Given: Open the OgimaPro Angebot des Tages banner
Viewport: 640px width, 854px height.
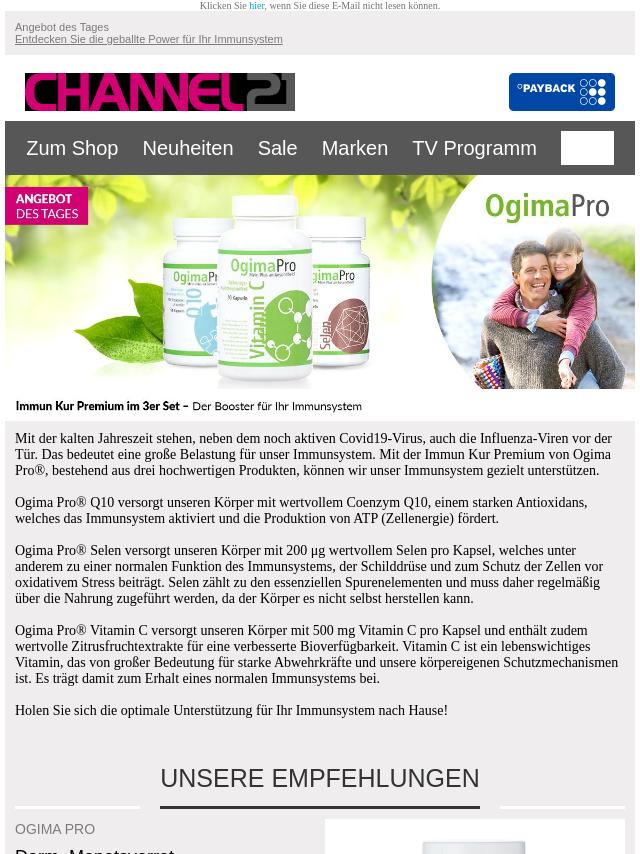Looking at the screenshot, I should click(320, 297).
